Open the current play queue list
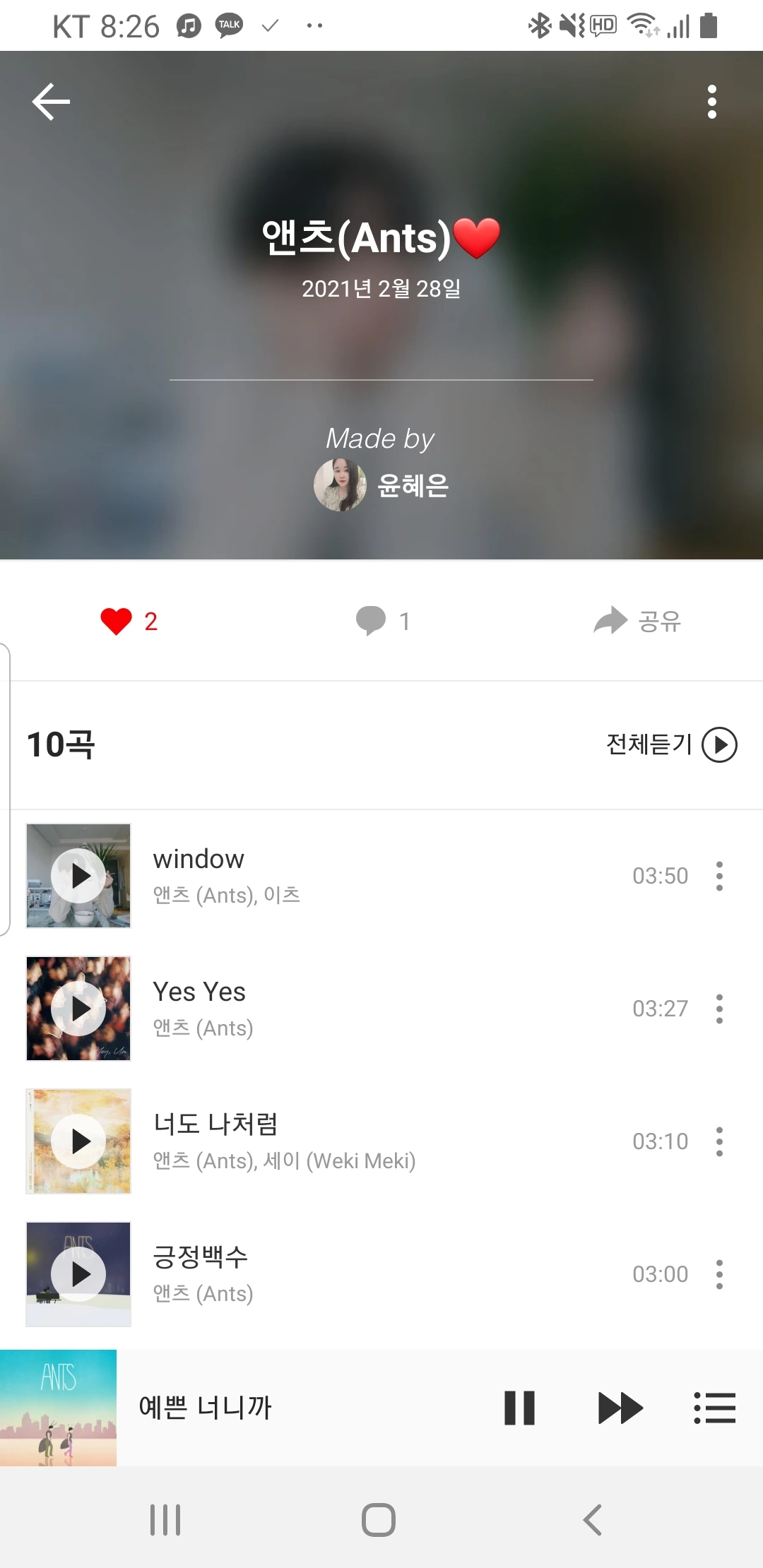 pos(714,1408)
